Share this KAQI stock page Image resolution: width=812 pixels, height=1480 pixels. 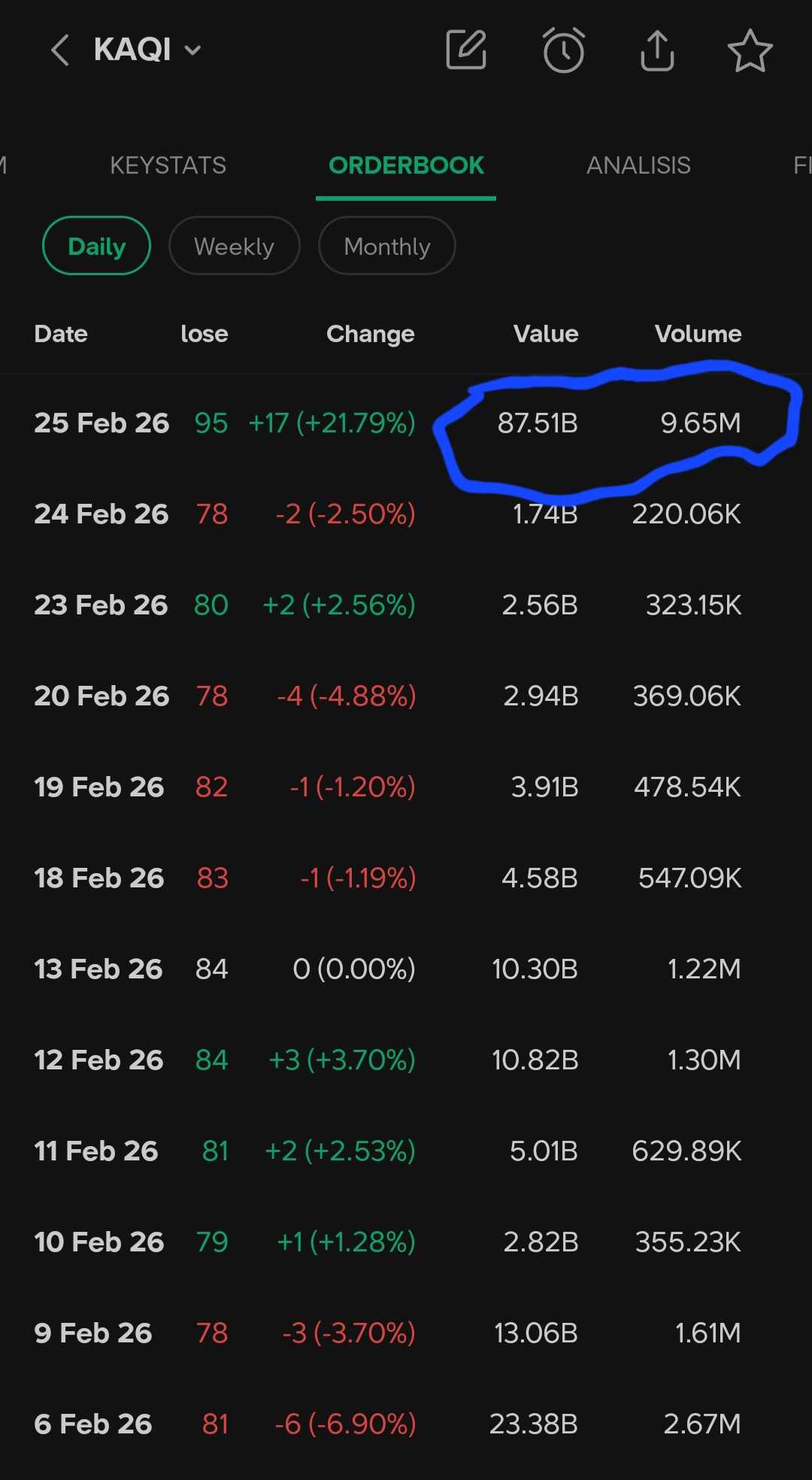tap(657, 50)
